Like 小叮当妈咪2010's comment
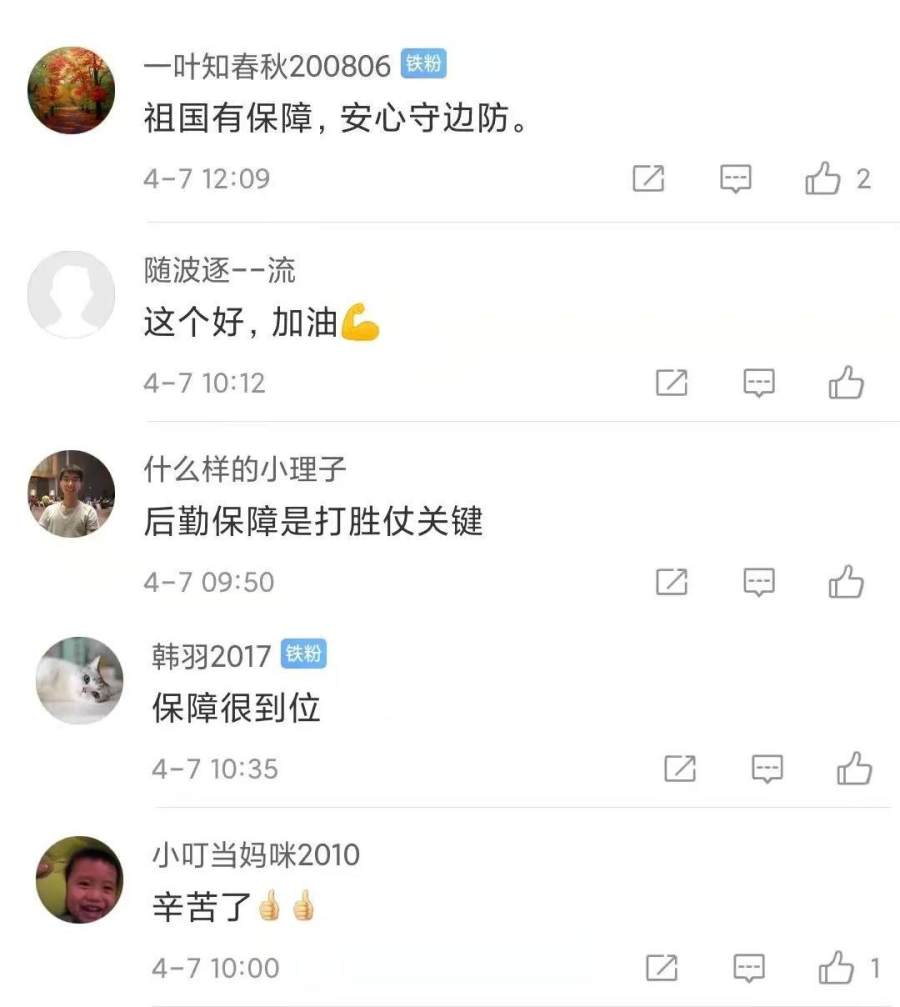This screenshot has height=1007, width=900. point(836,967)
